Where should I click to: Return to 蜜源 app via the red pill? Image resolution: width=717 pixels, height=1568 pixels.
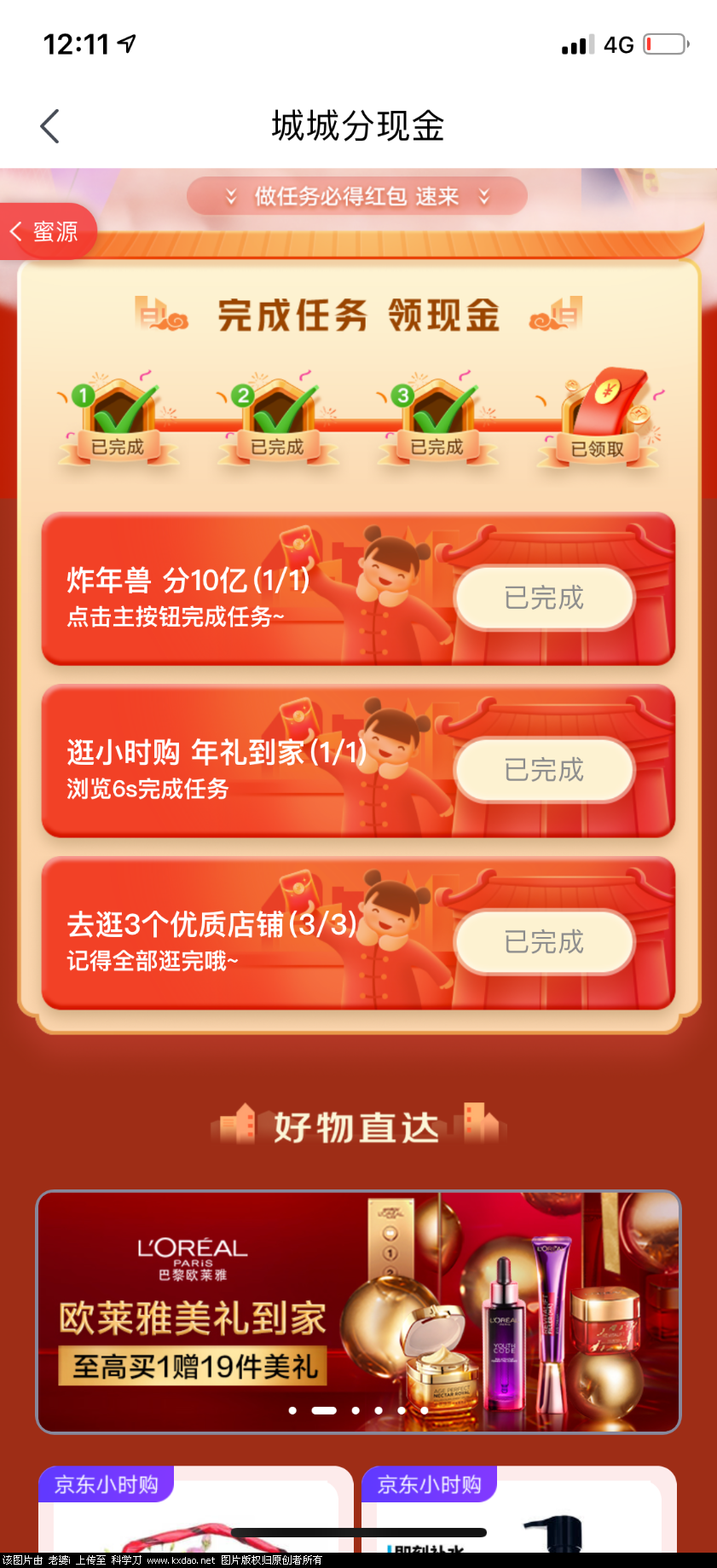click(47, 231)
